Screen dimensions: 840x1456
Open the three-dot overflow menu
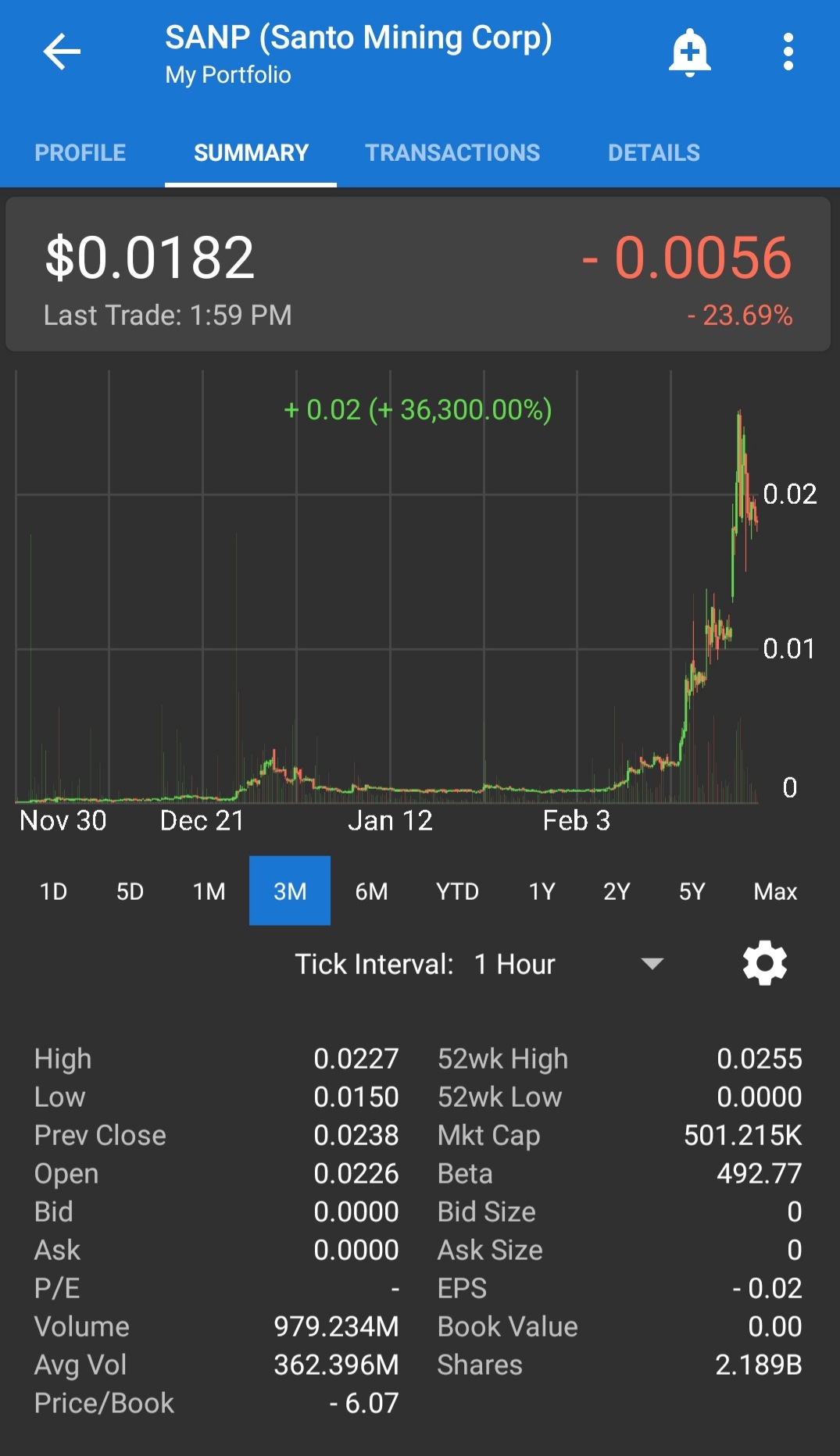pos(788,52)
